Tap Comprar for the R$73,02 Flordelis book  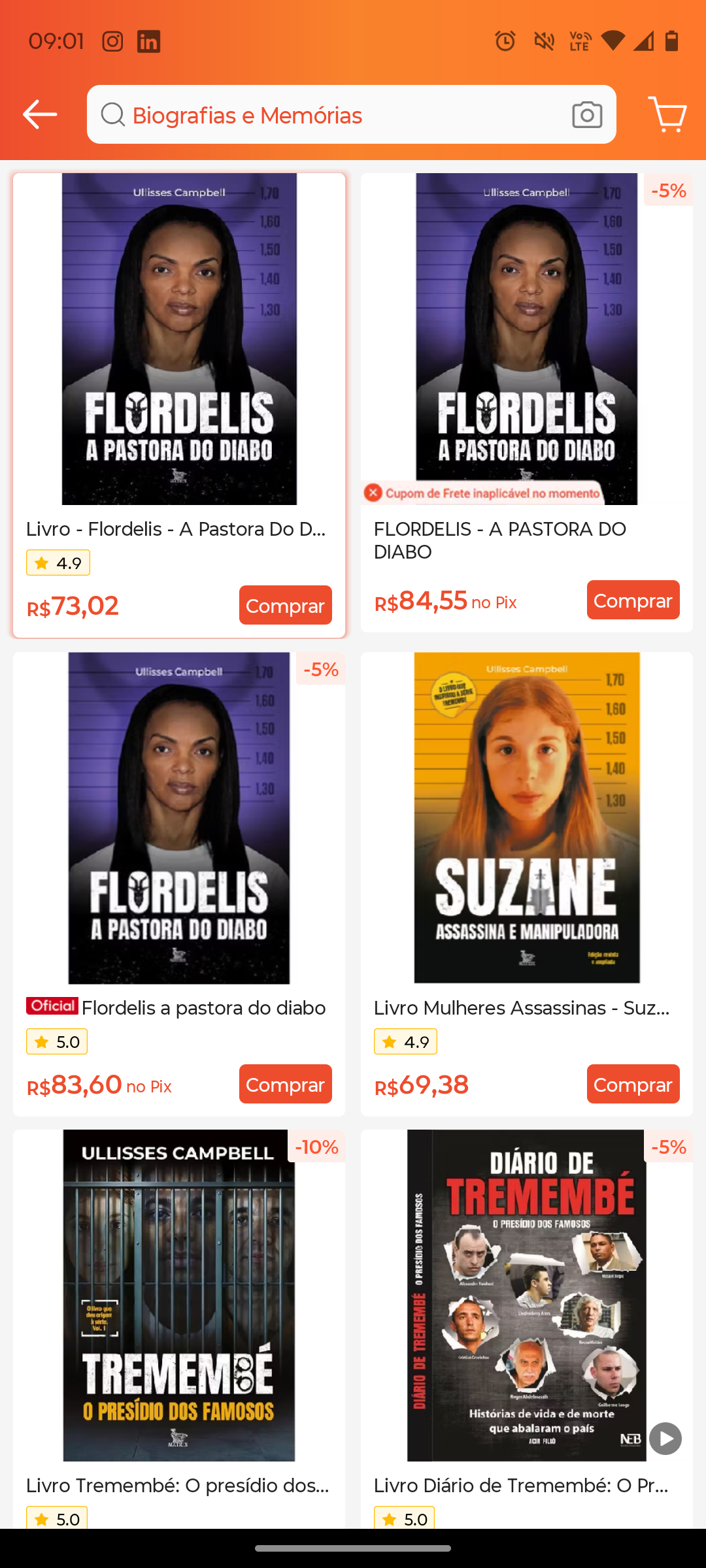point(286,605)
